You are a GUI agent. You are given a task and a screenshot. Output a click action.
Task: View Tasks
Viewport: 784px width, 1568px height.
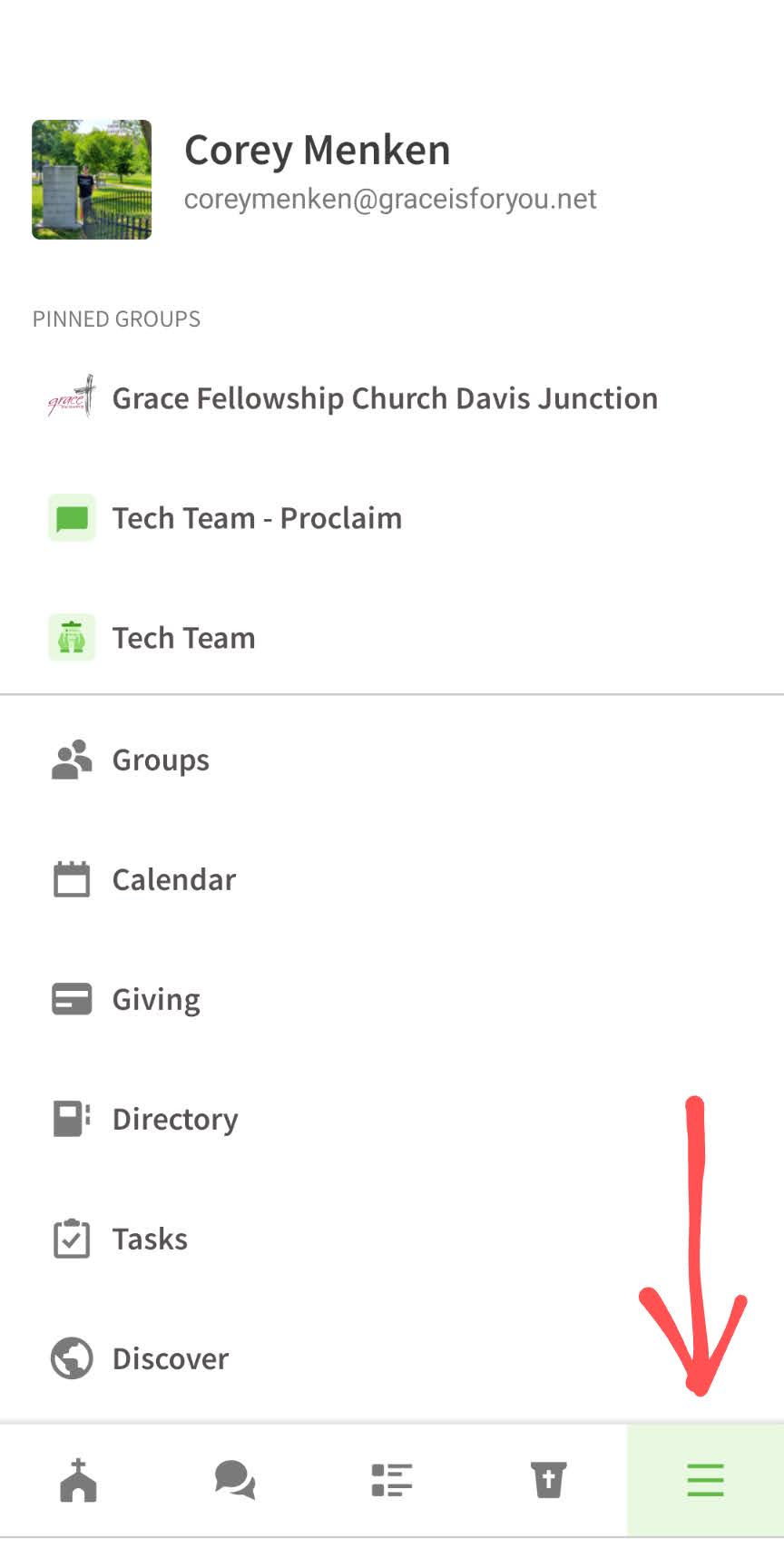392,1239
